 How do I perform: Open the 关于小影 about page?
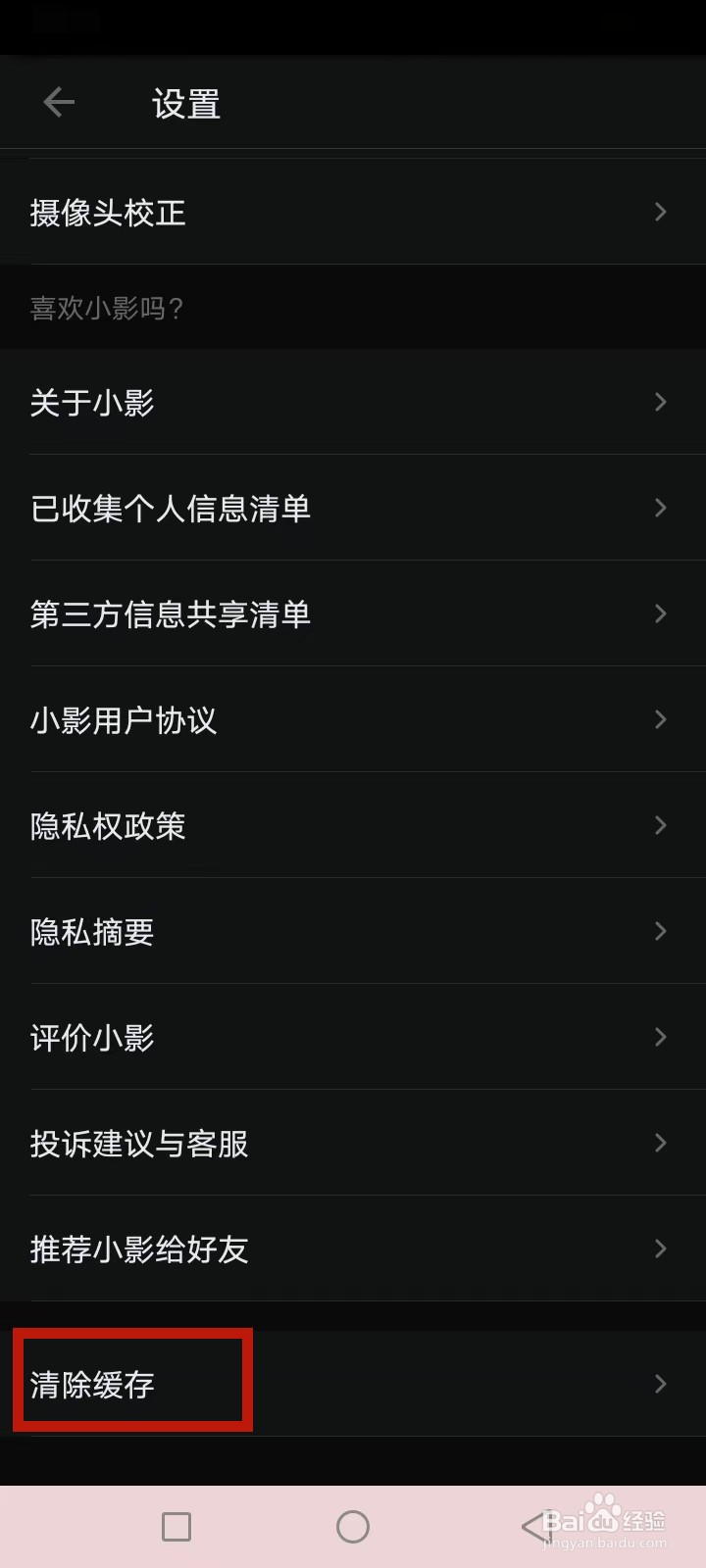point(93,402)
